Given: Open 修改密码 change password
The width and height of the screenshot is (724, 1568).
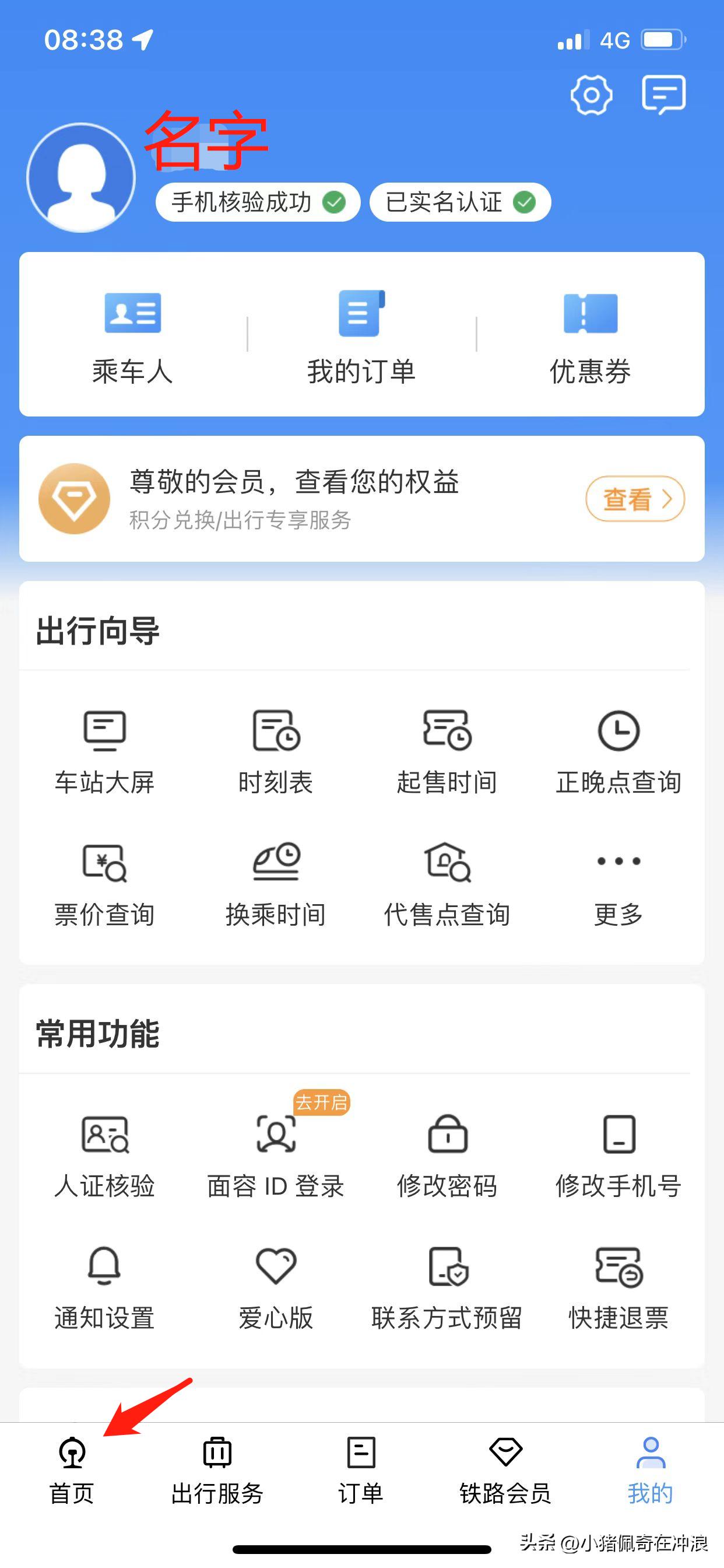Looking at the screenshot, I should (448, 1157).
